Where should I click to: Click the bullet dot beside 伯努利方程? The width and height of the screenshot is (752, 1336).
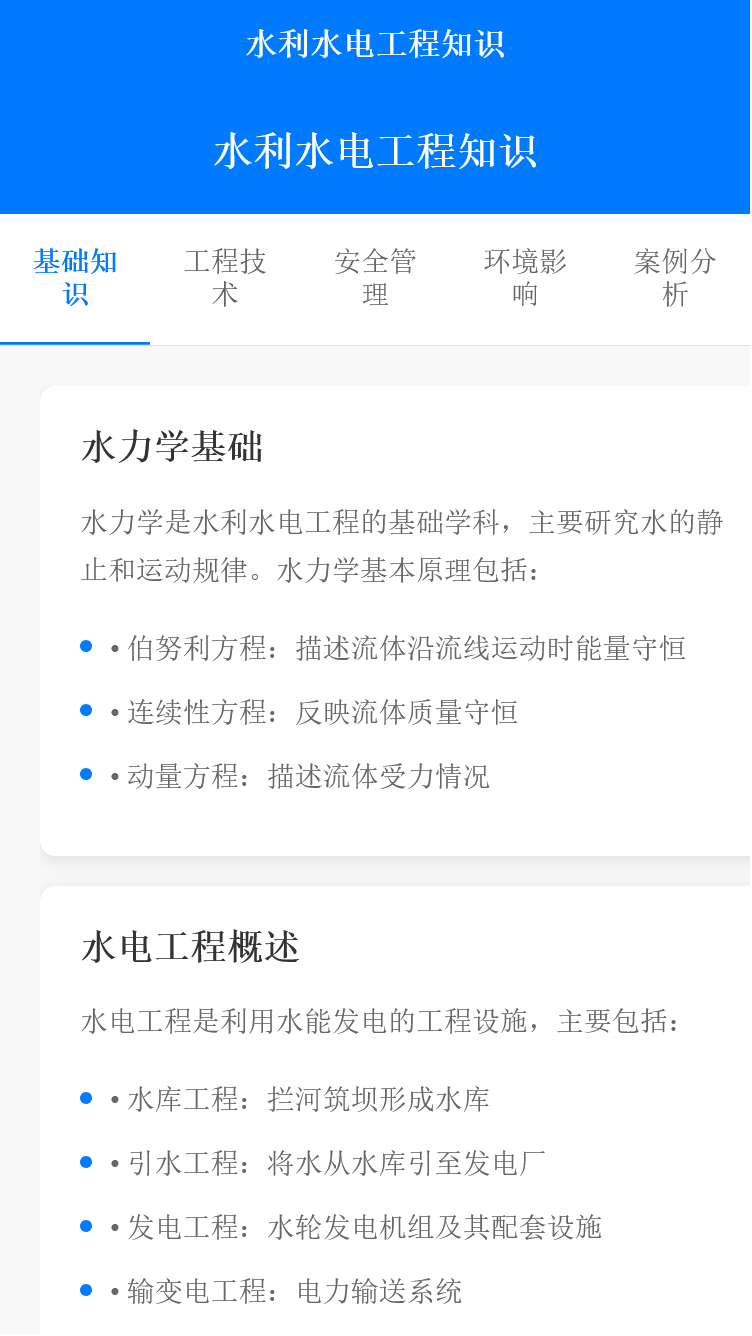pos(85,646)
